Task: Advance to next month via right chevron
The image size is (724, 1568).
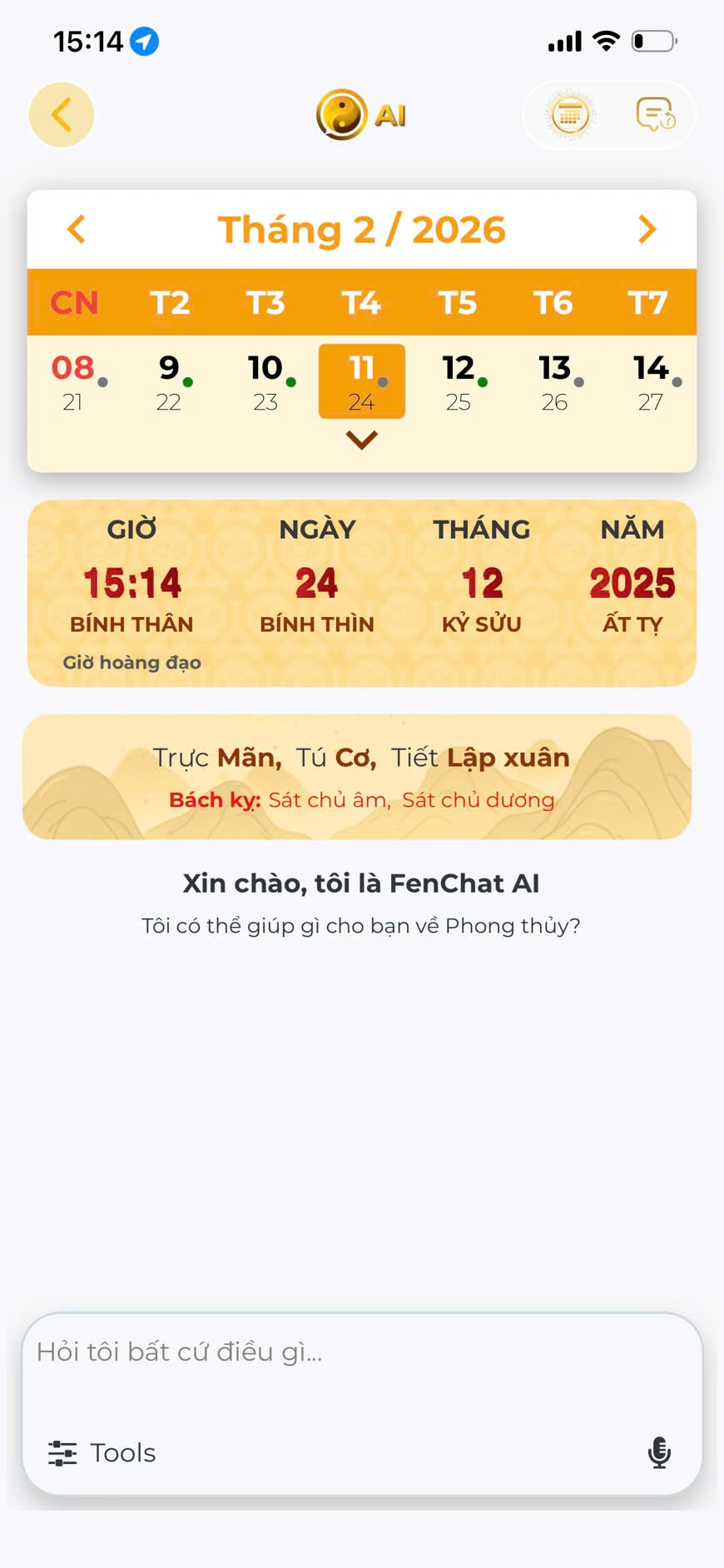Action: [647, 229]
